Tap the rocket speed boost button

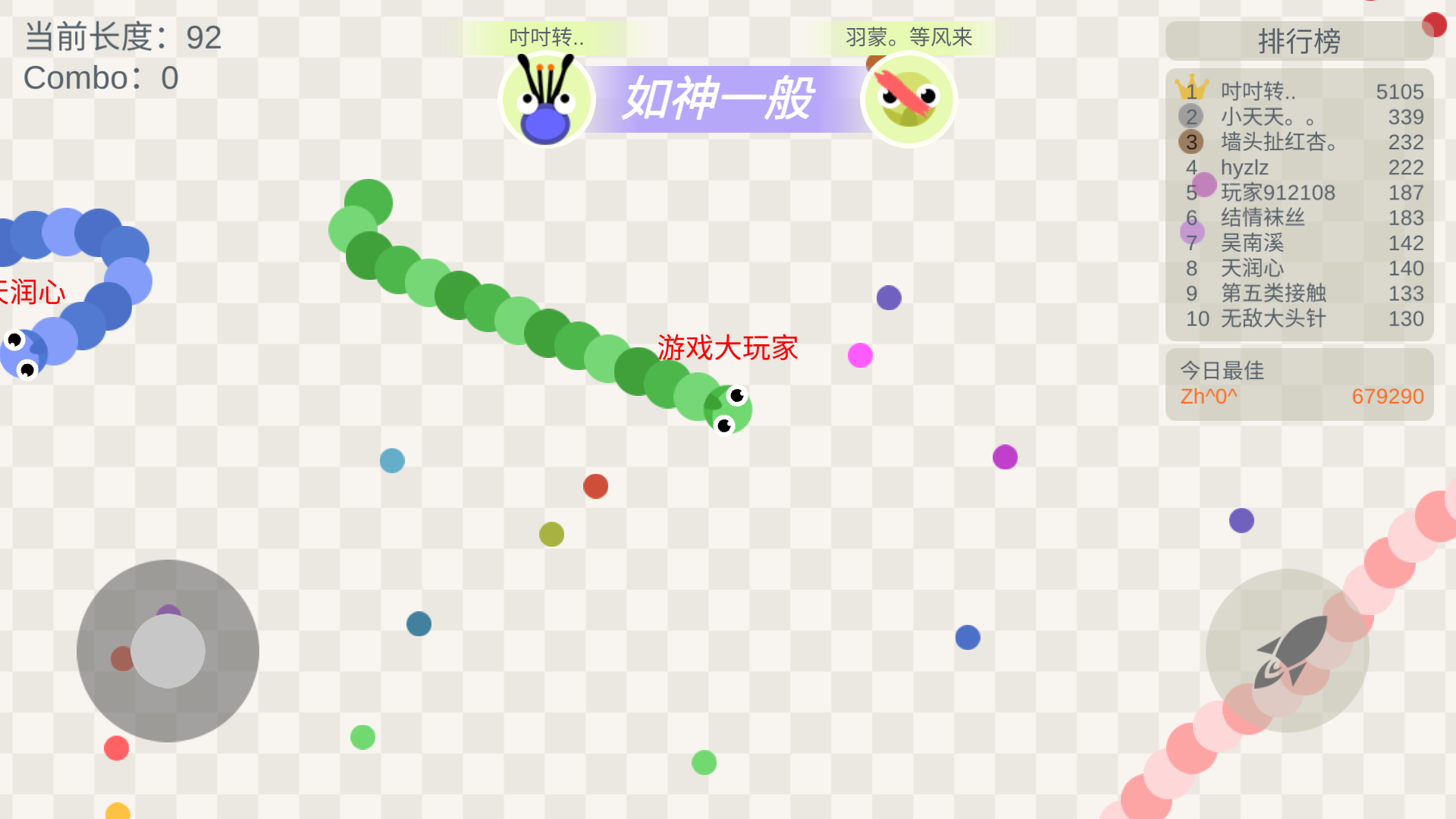coord(1287,651)
